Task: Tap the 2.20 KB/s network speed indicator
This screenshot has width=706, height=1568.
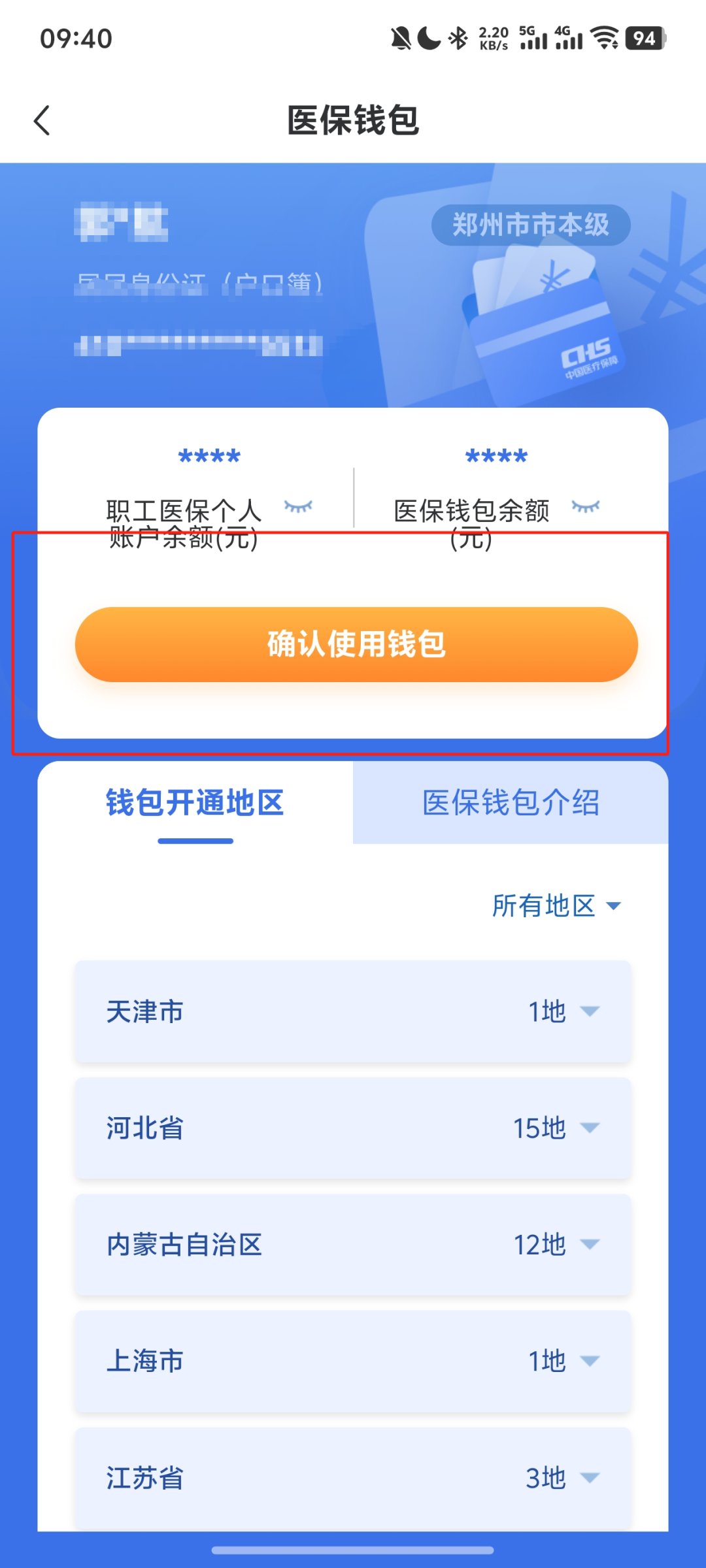Action: pyautogui.click(x=494, y=38)
